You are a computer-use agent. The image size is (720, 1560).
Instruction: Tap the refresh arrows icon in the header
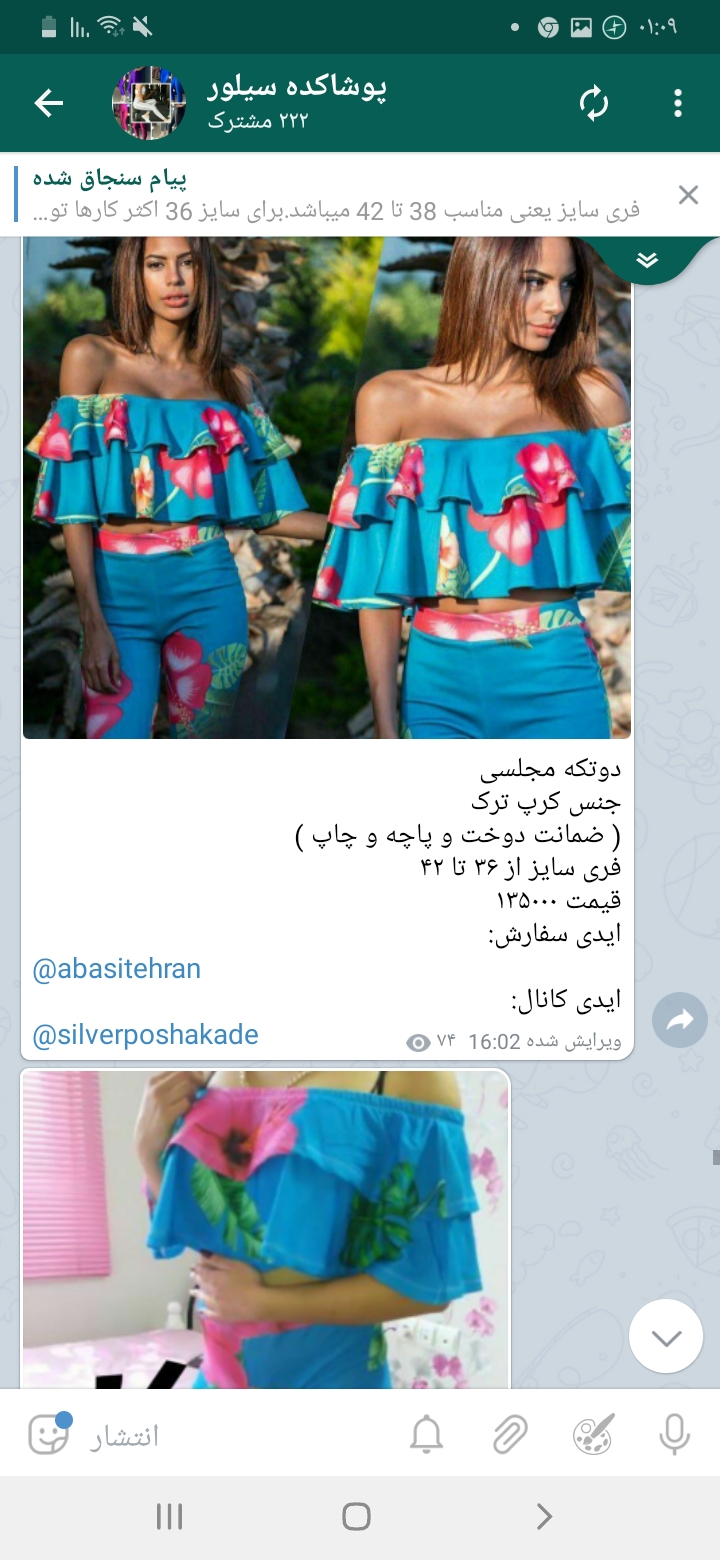click(594, 103)
